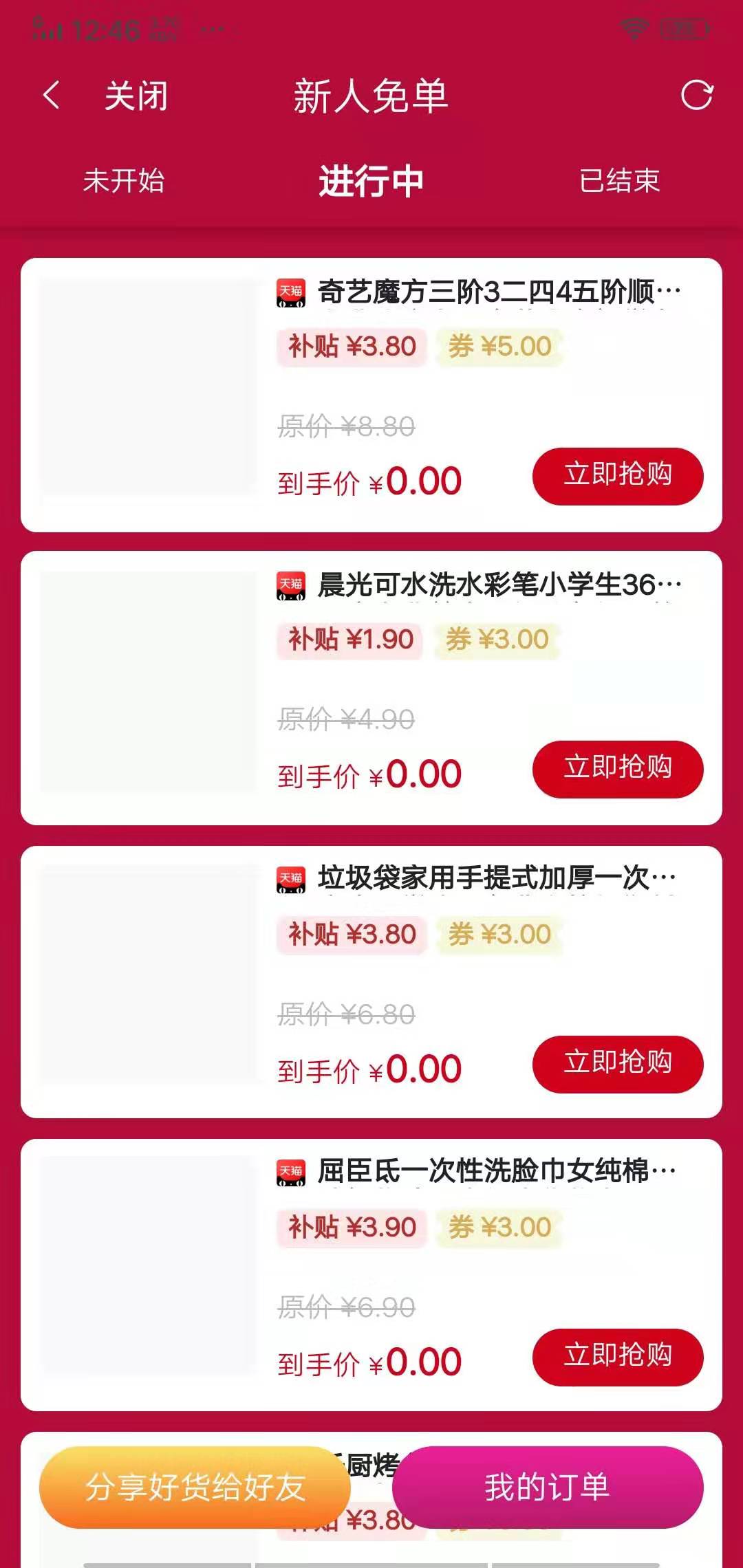The height and width of the screenshot is (1568, 743).
Task: Open the 已结束 tab
Action: coord(618,180)
